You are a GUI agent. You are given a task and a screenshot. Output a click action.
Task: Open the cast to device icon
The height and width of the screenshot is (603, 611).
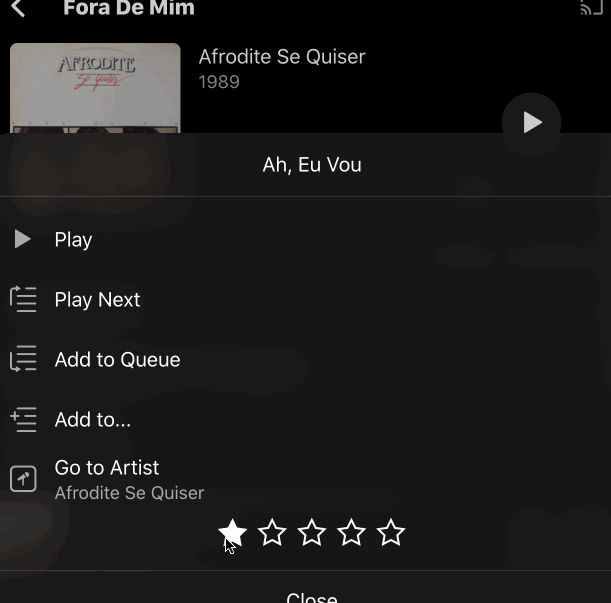(591, 8)
